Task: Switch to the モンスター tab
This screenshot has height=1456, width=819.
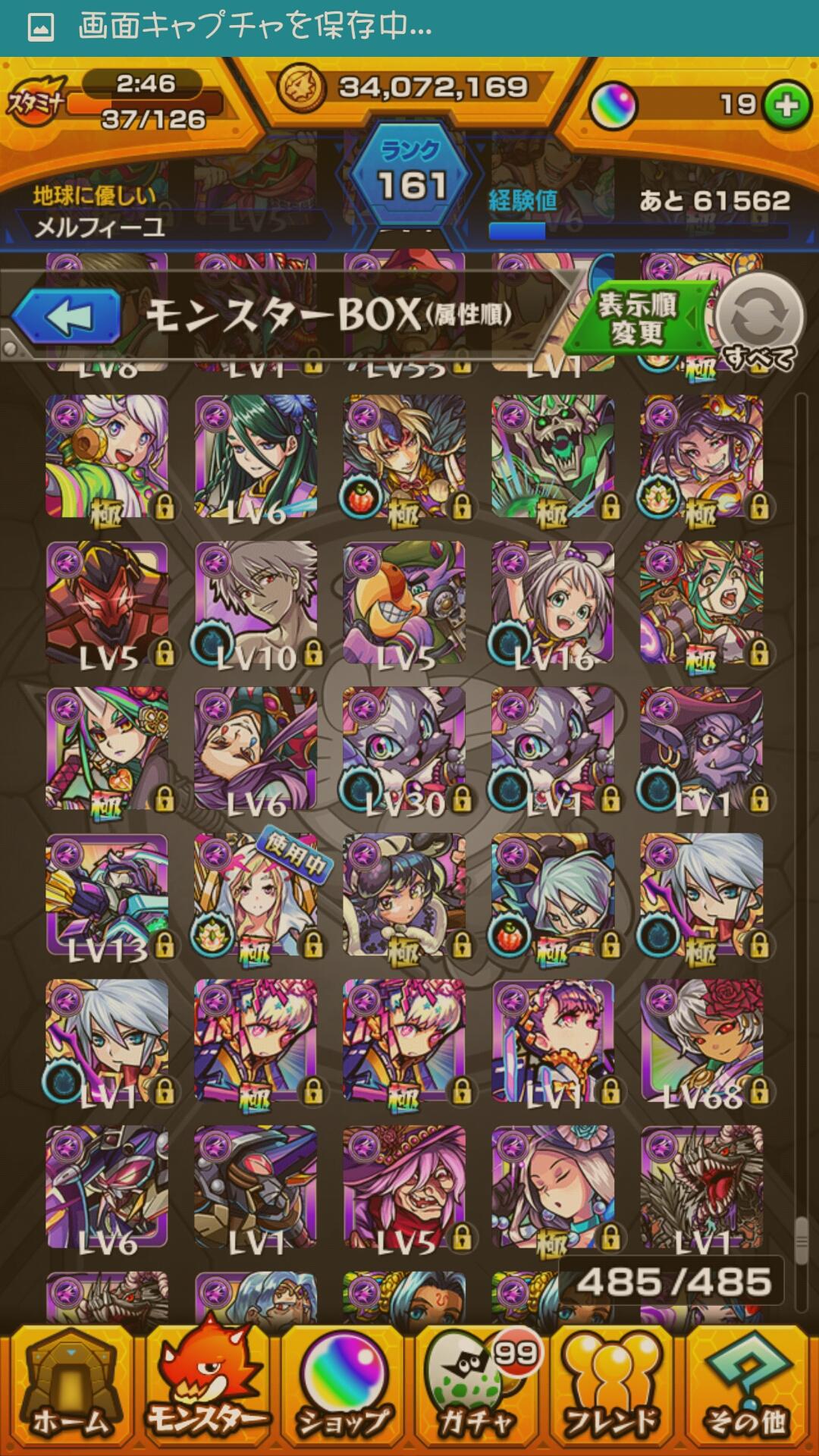Action: coord(206,1387)
